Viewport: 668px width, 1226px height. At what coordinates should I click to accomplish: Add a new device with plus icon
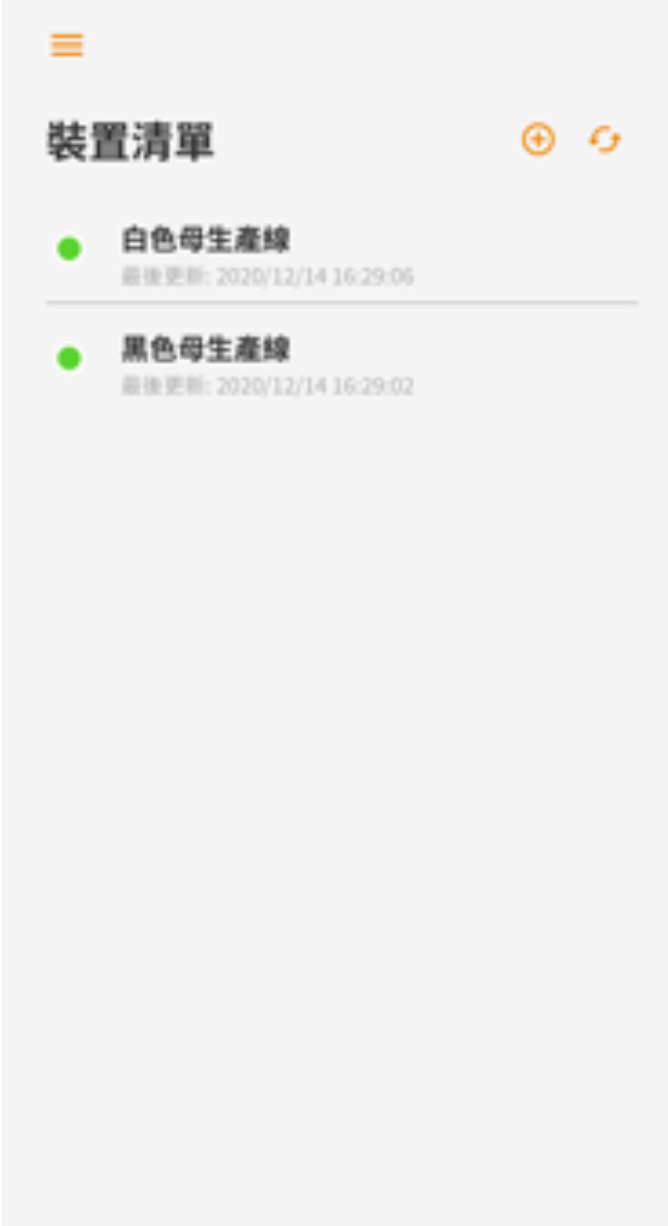click(x=538, y=139)
